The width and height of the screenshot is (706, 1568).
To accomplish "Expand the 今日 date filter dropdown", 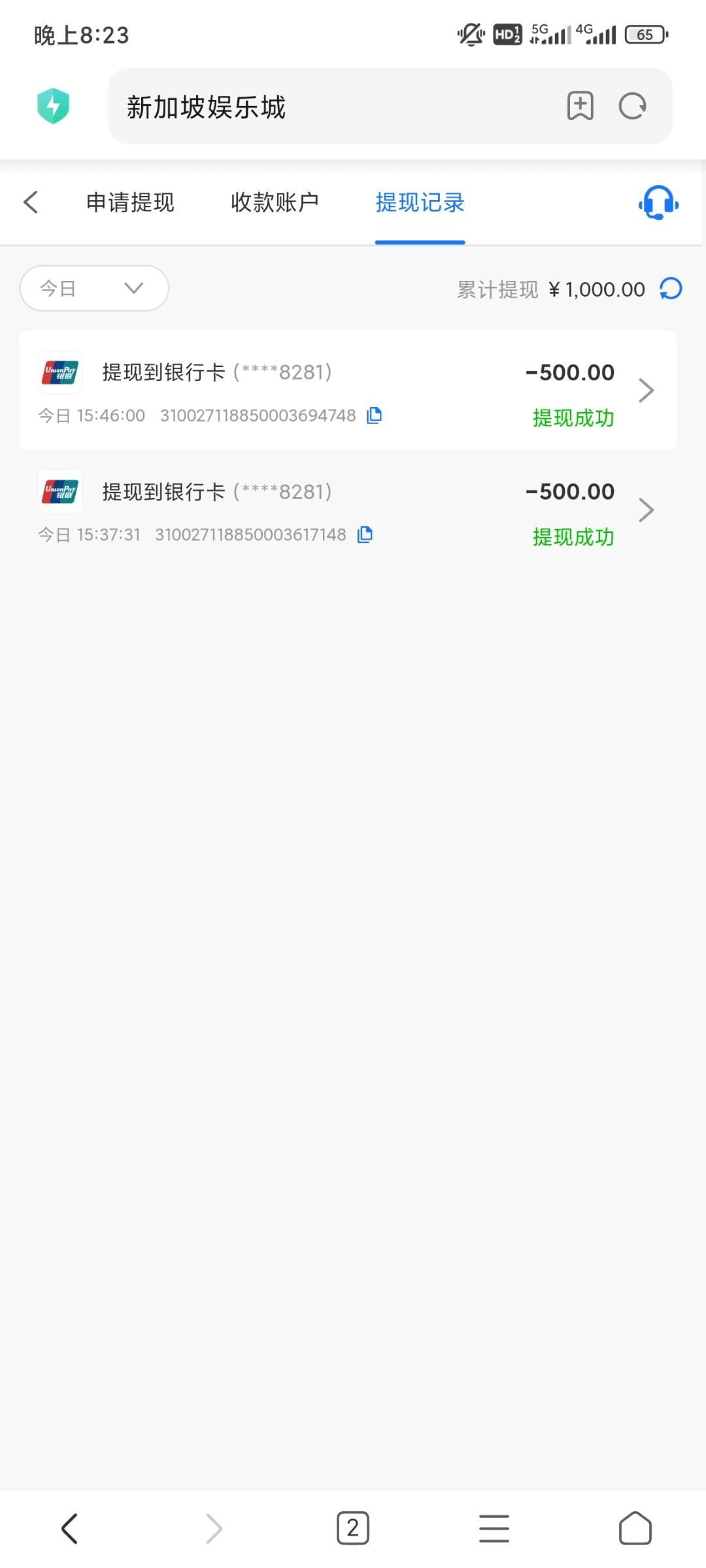I will click(94, 288).
